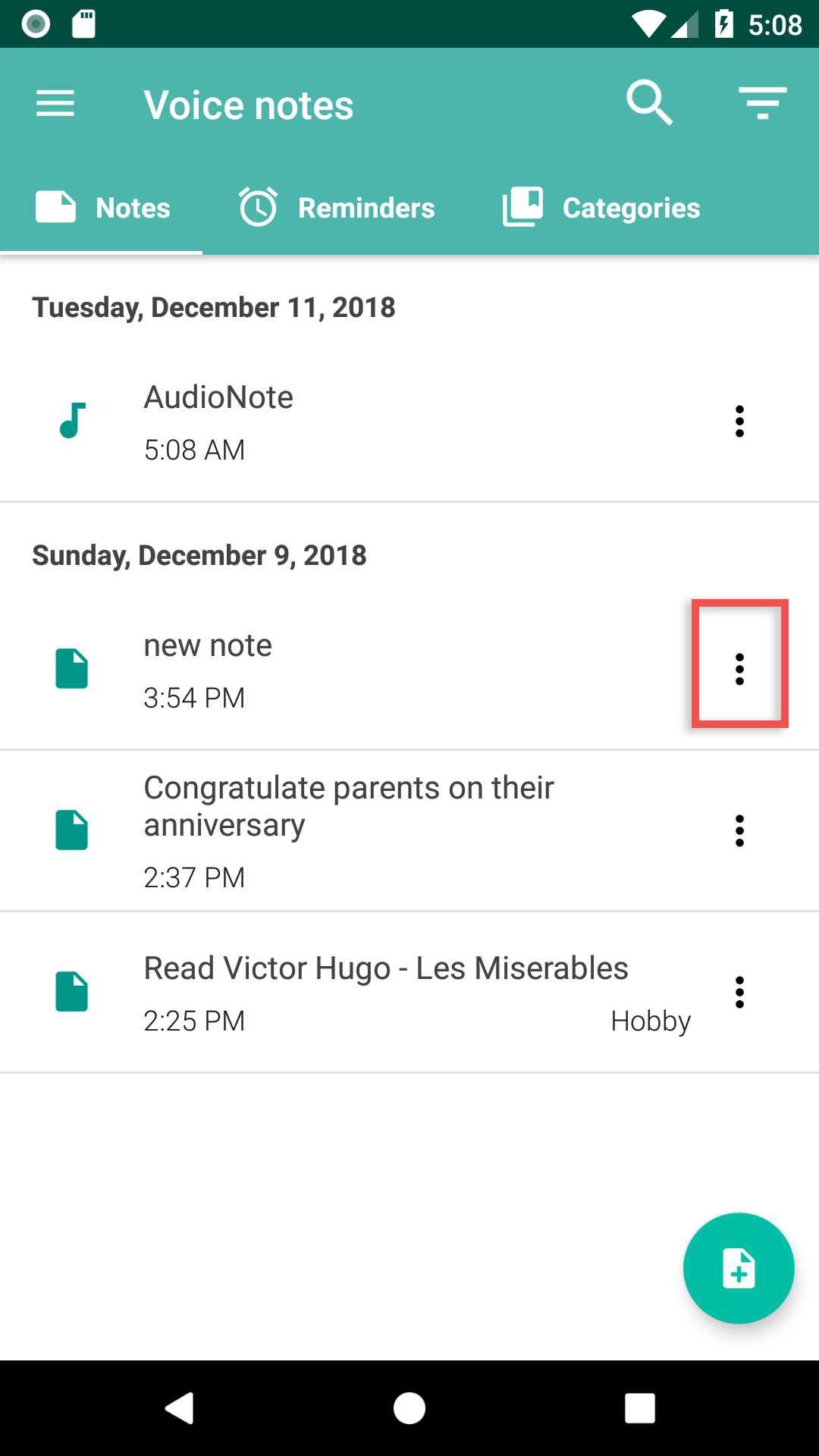
Task: Tap the system home button
Action: 409,1408
